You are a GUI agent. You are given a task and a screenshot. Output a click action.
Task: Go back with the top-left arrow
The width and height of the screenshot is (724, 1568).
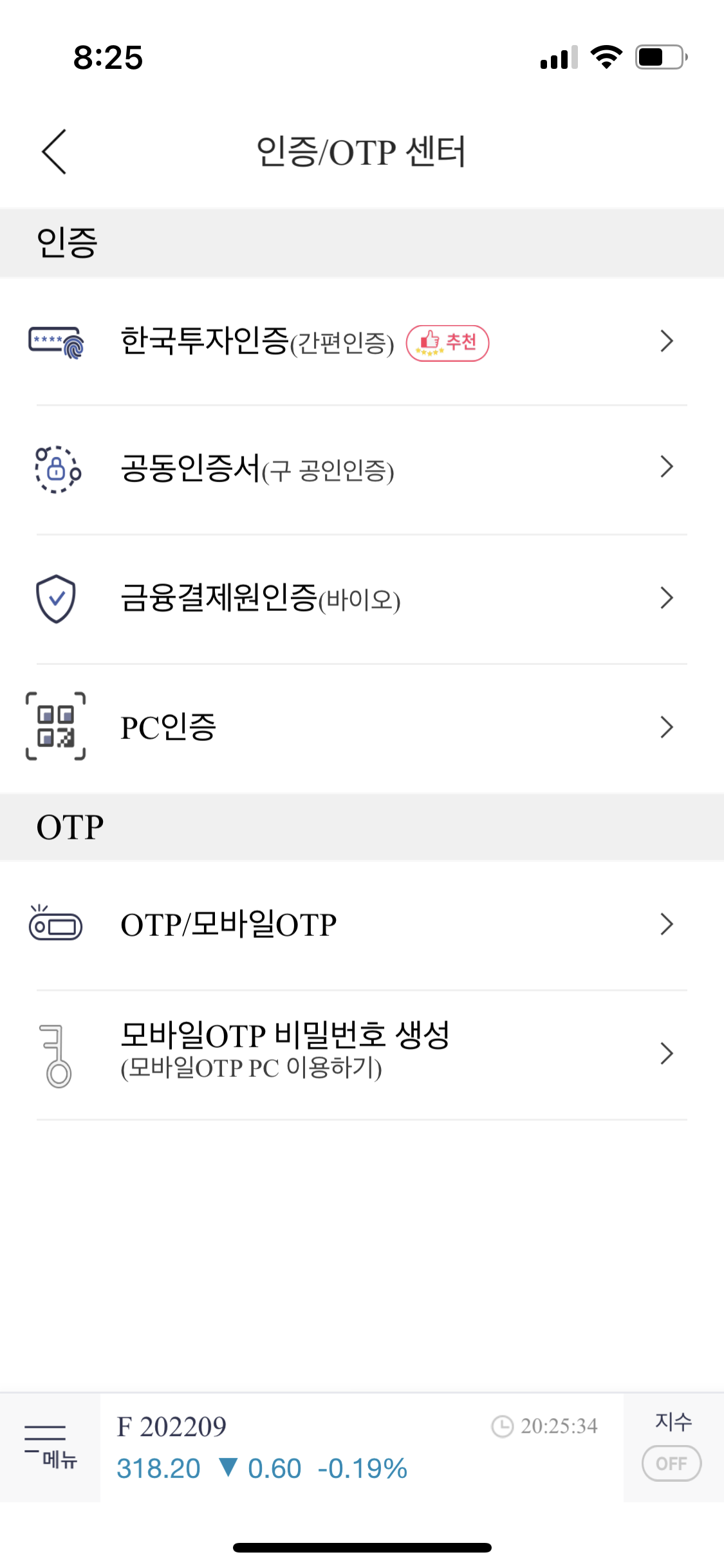(x=54, y=152)
